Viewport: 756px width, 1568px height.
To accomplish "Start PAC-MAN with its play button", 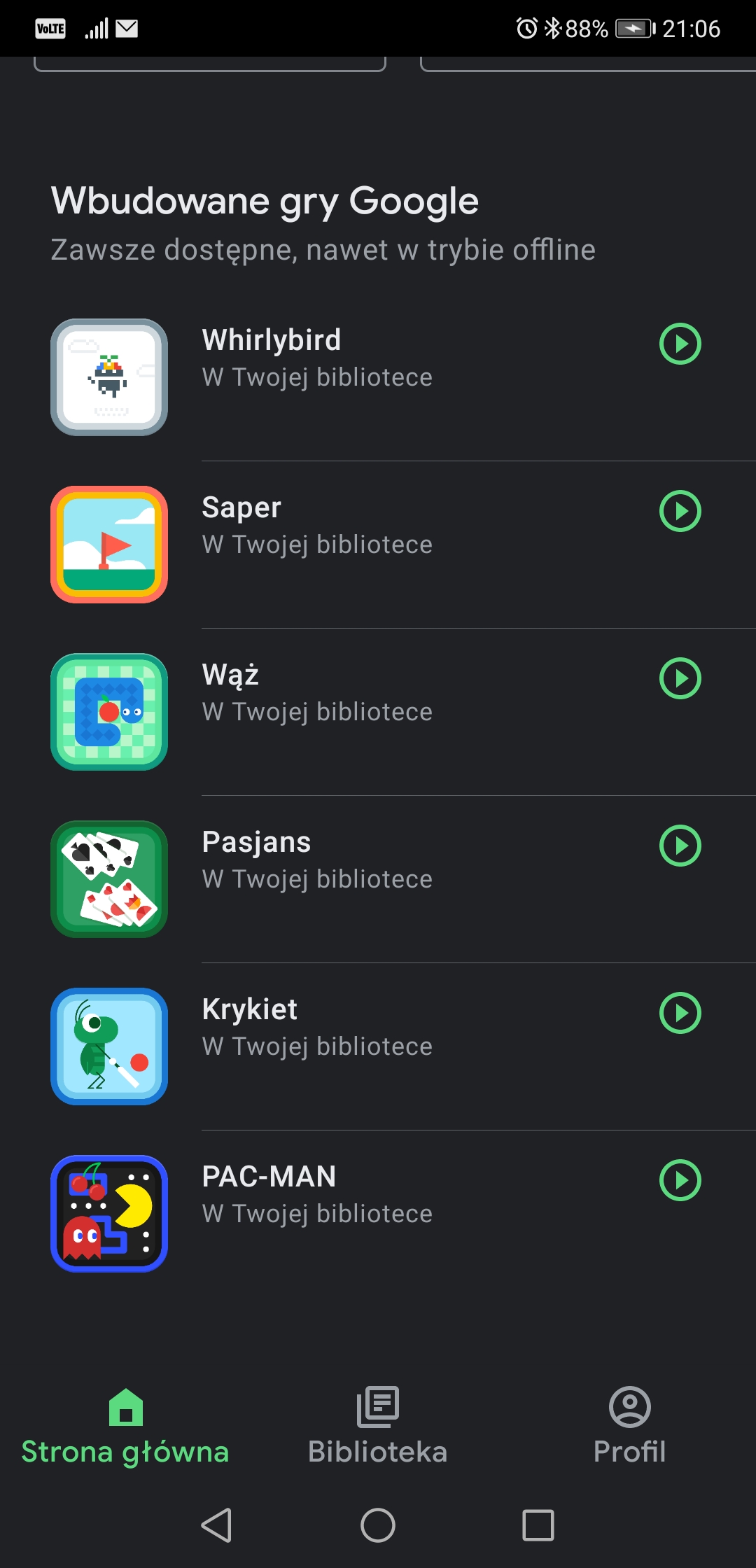I will (x=680, y=1180).
